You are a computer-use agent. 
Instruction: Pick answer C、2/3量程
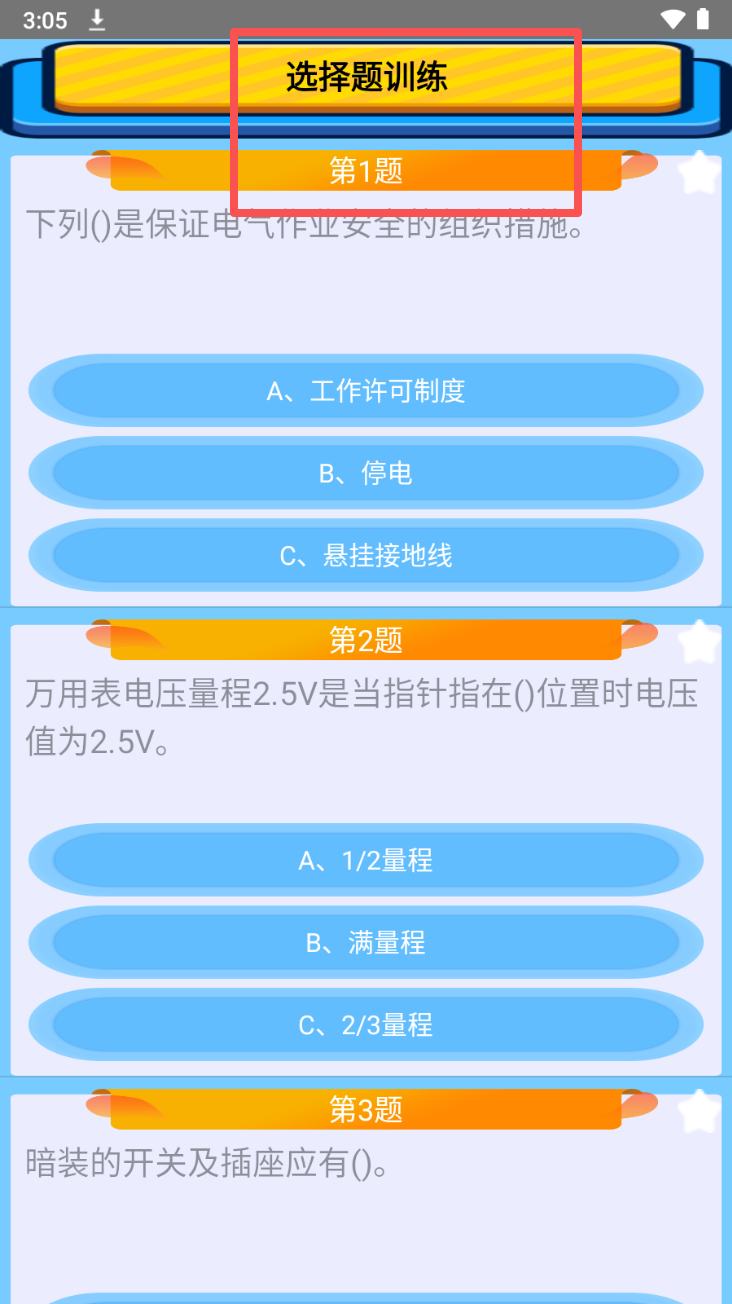(x=366, y=1025)
